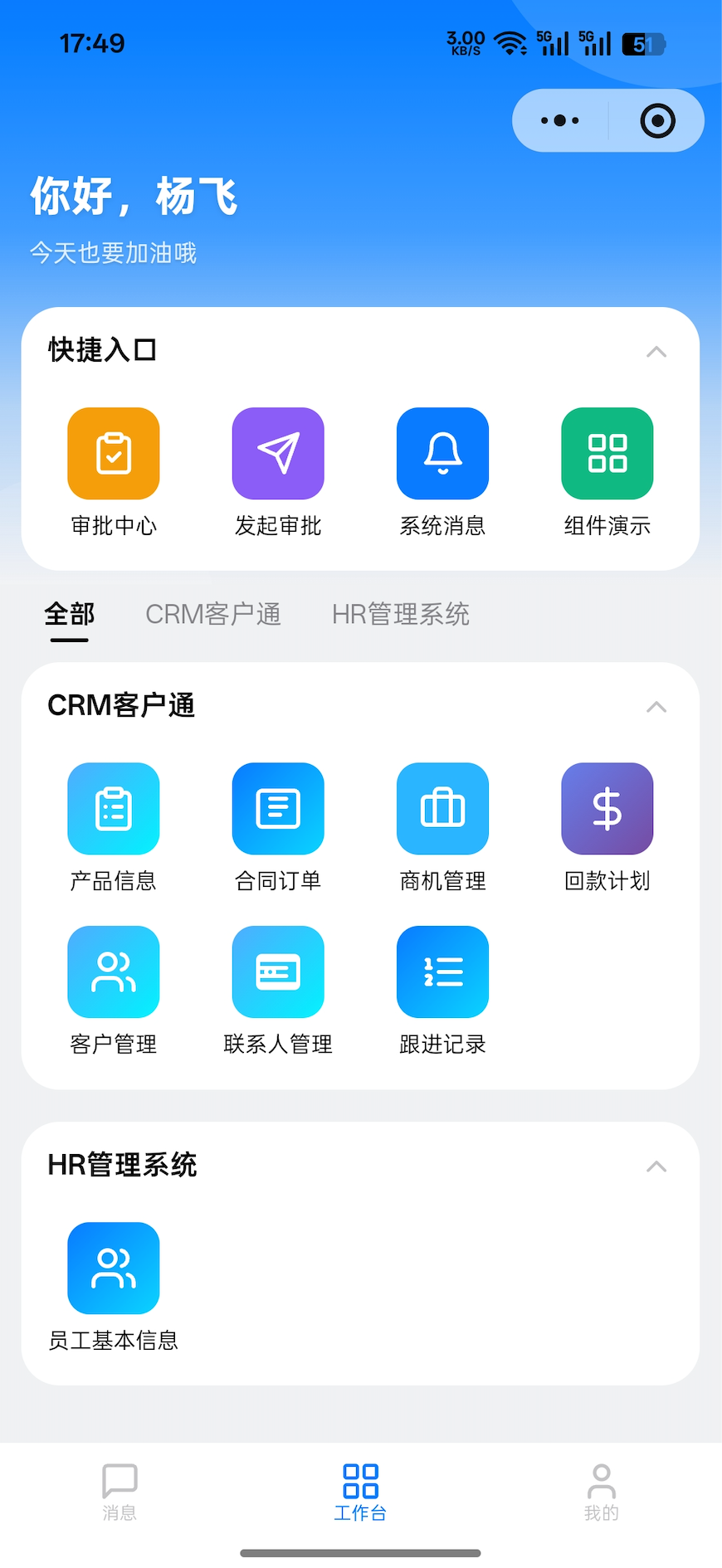722x1568 pixels.
Task: Open 系统消息 via the bell icon
Action: click(442, 453)
